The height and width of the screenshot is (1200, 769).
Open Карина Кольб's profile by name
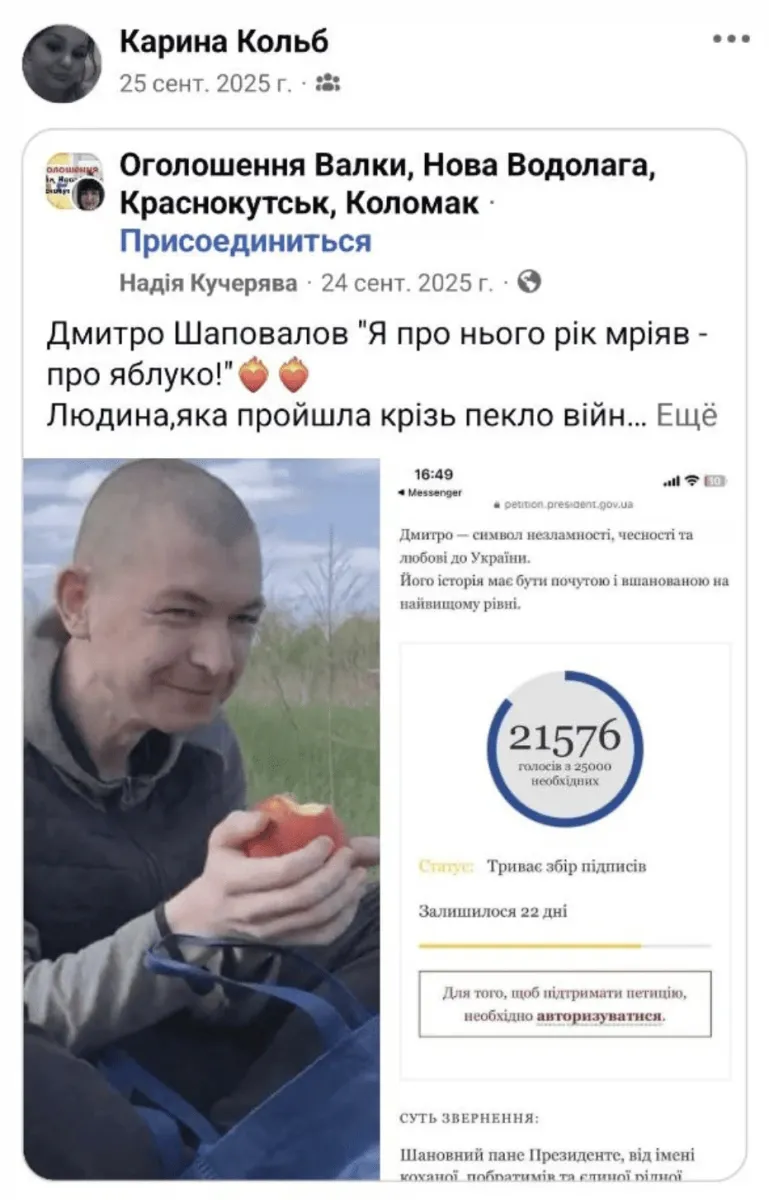click(223, 42)
